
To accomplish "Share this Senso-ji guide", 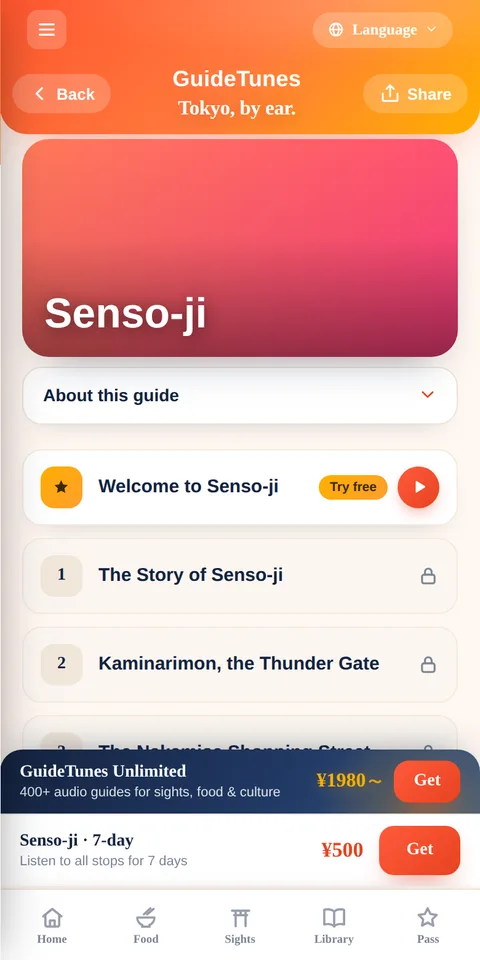I will coord(415,94).
